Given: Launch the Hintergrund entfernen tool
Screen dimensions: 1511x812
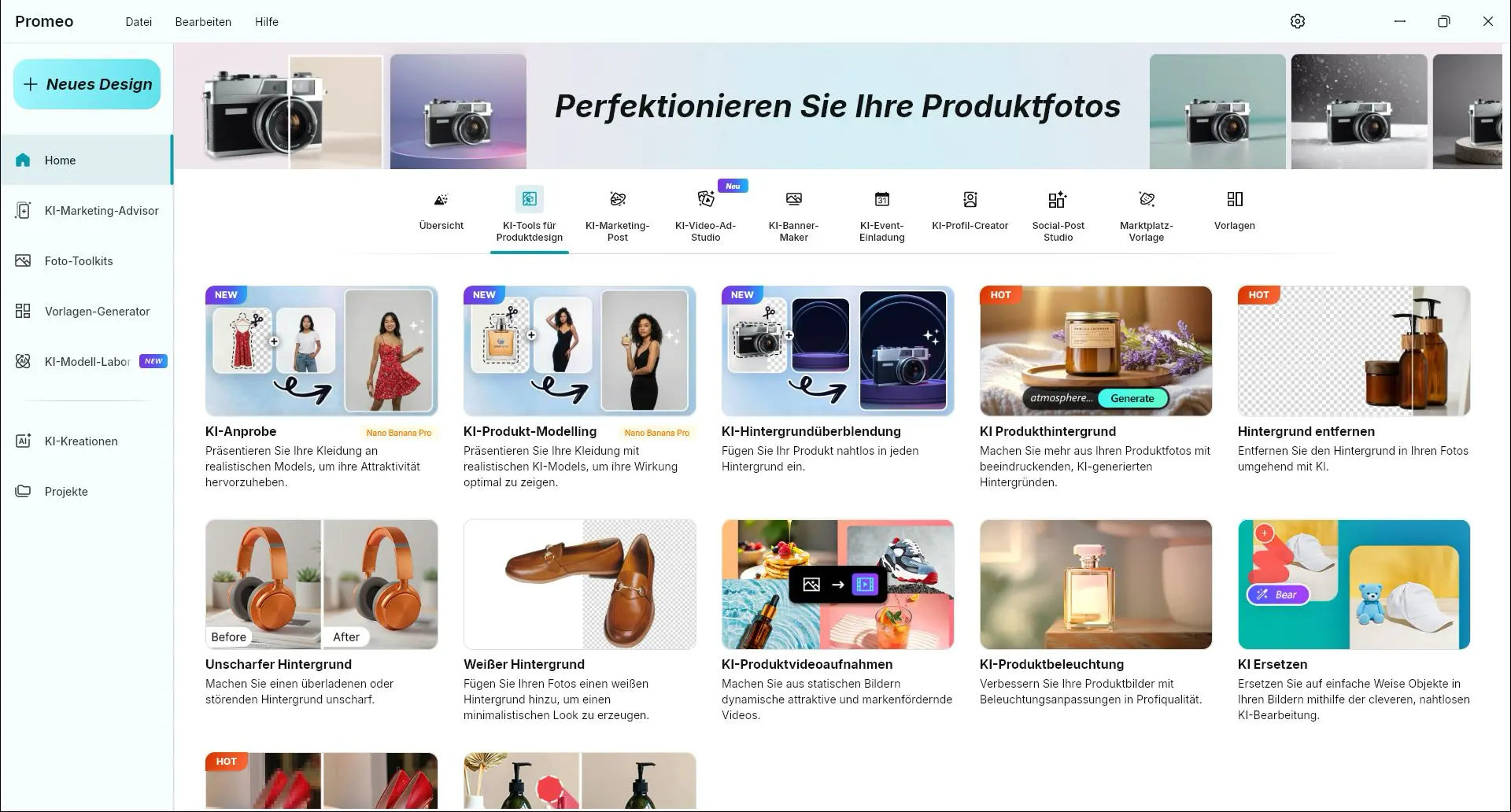Looking at the screenshot, I should coord(1354,352).
